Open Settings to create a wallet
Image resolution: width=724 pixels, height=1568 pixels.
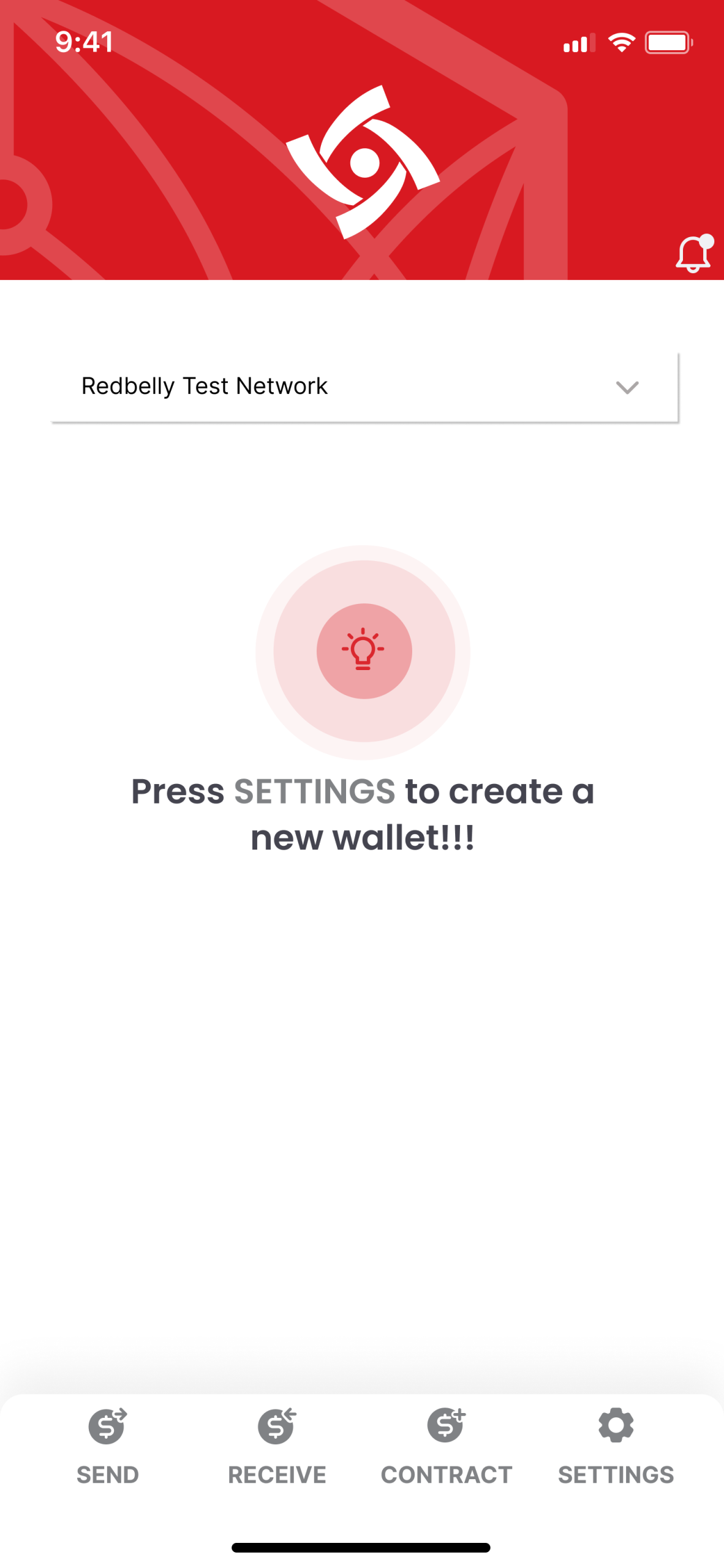click(x=616, y=1447)
